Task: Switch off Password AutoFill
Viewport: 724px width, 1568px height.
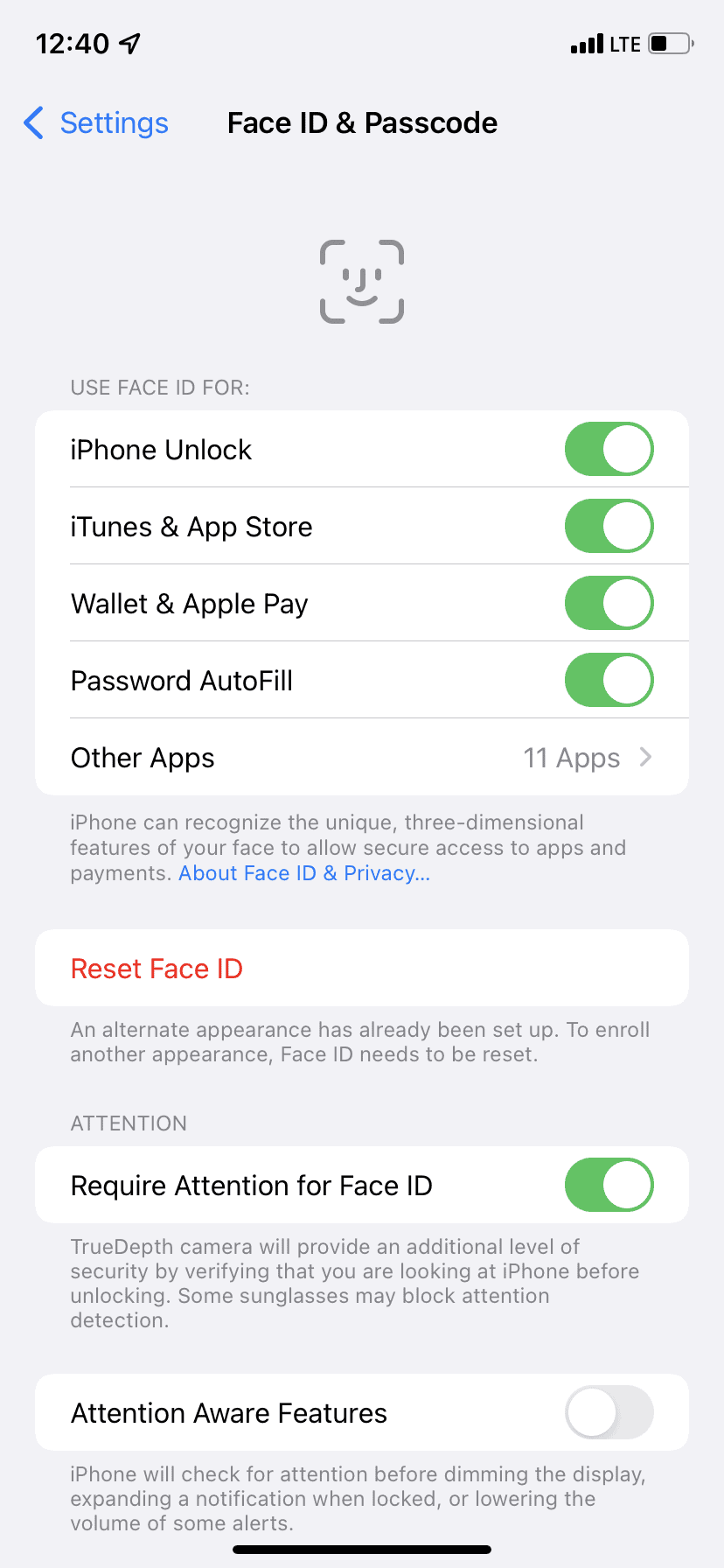Action: click(x=609, y=681)
